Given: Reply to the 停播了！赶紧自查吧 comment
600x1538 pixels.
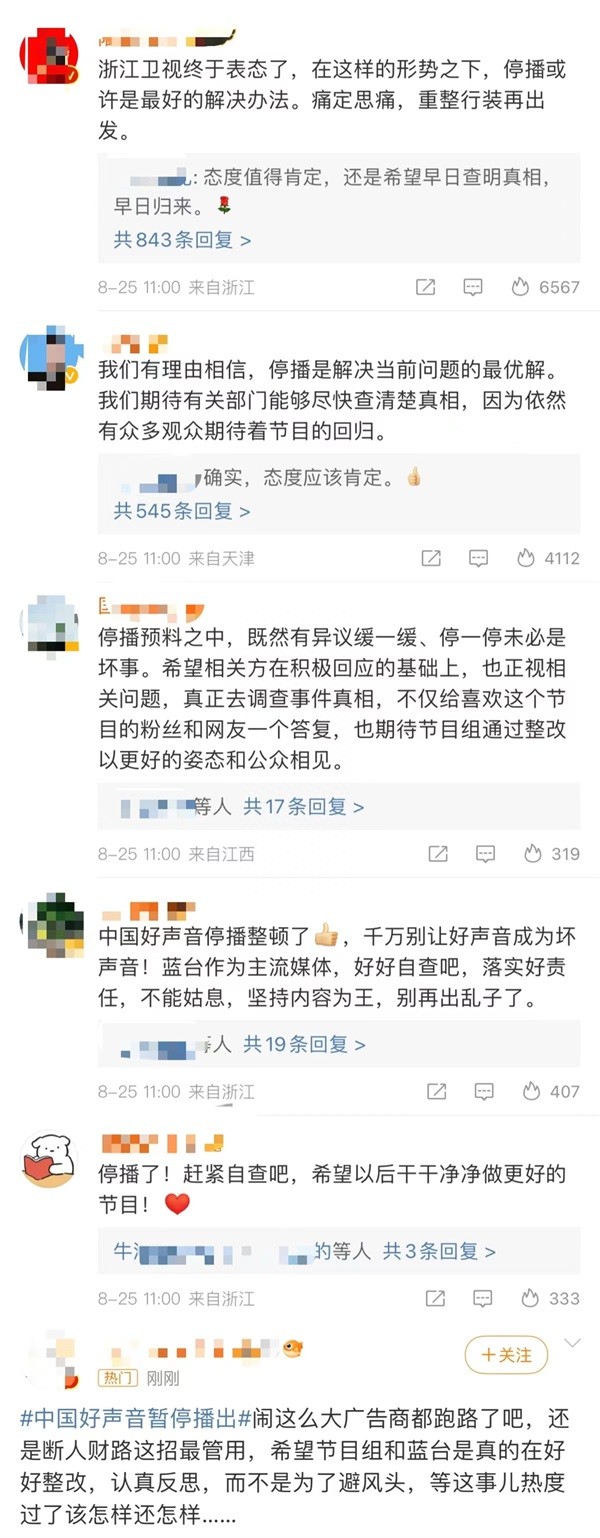Looking at the screenshot, I should point(485,1298).
